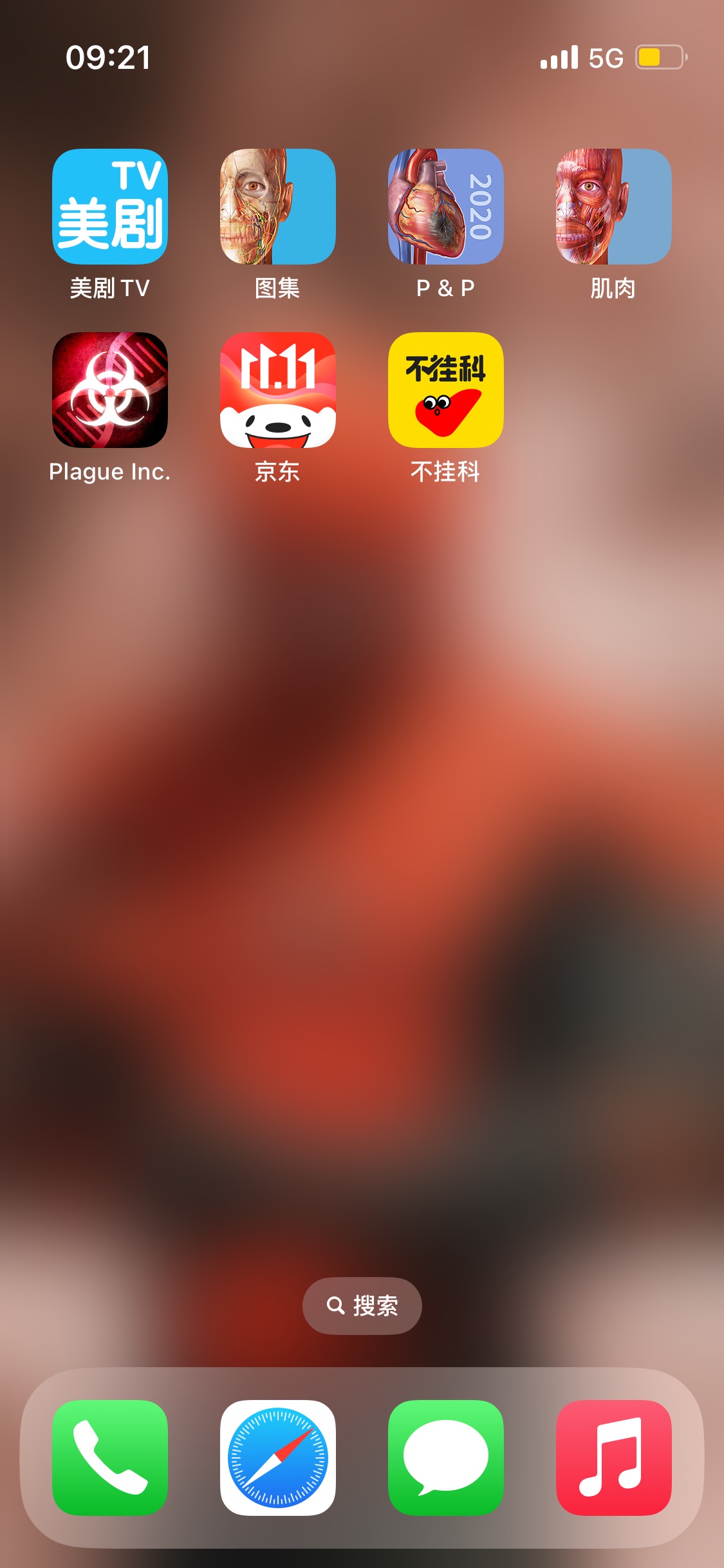Launch the 图集 anatomy atlas app
The height and width of the screenshot is (1568, 724).
click(x=278, y=207)
